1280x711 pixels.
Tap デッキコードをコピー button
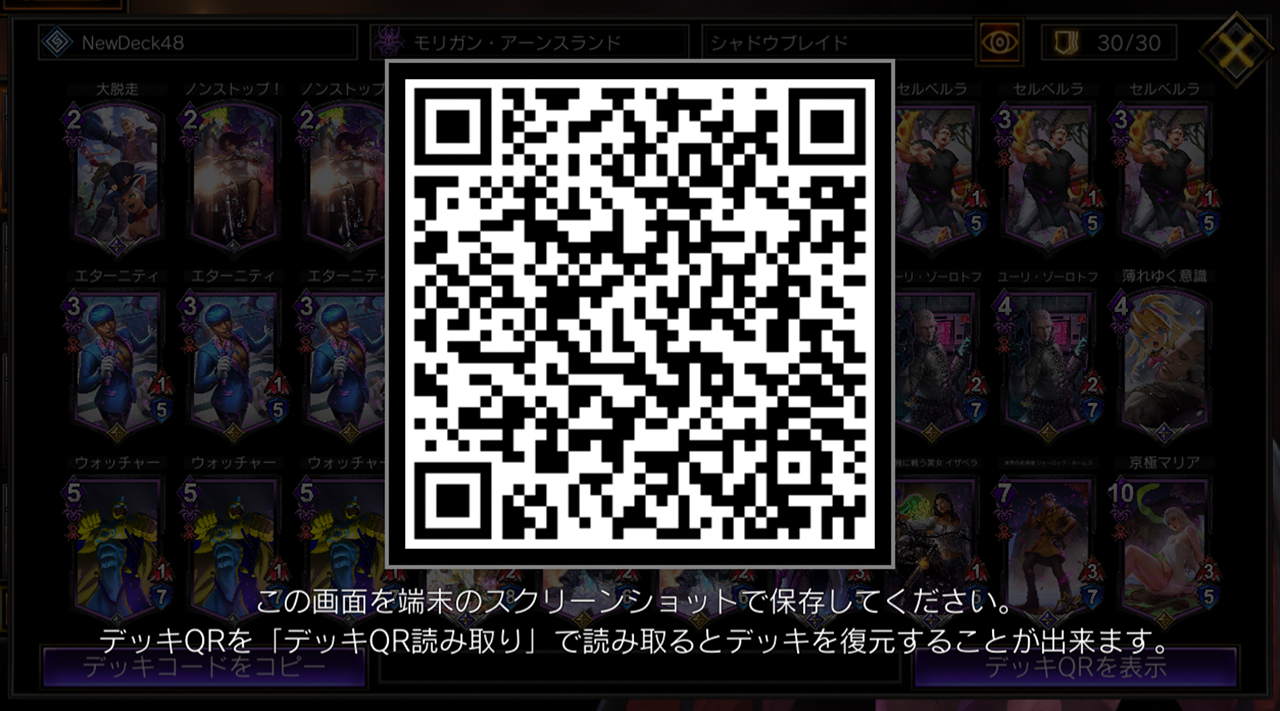tap(204, 667)
